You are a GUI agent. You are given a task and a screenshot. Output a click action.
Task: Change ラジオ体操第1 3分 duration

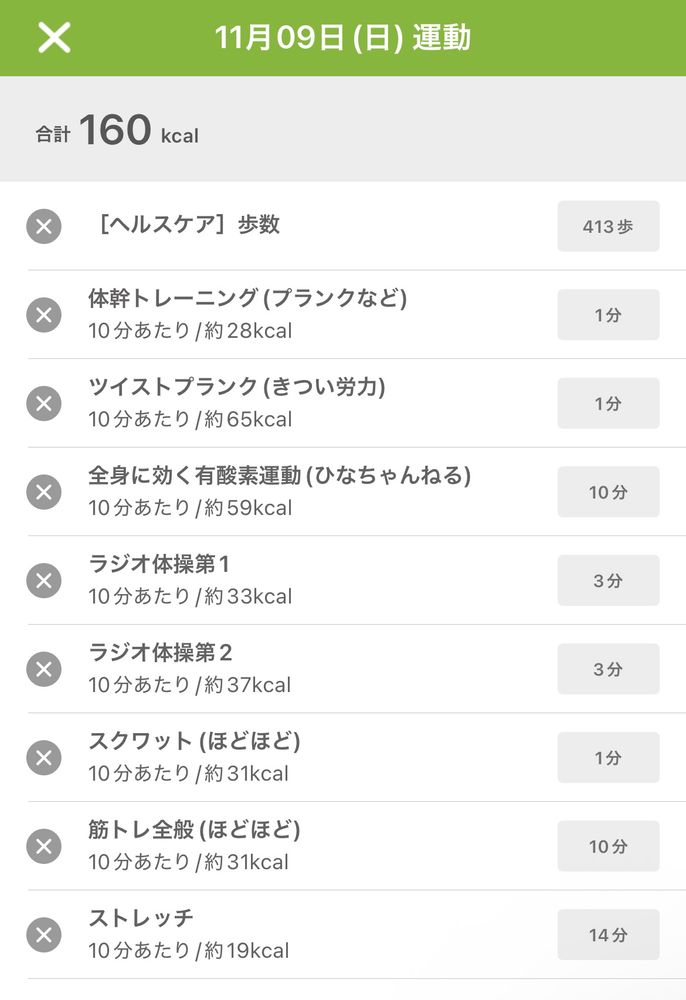pos(608,580)
